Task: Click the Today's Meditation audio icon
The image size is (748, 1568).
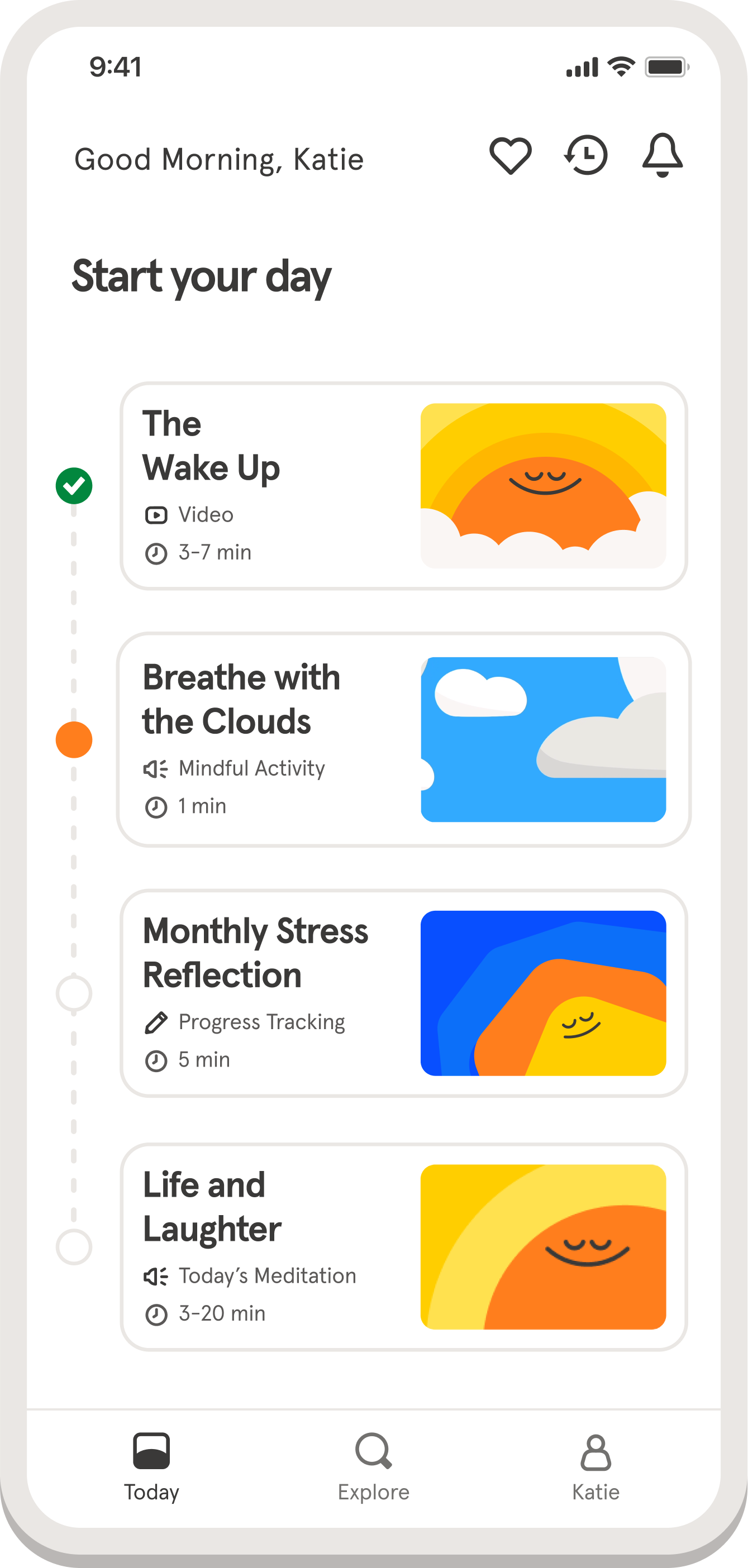Action: [156, 1275]
